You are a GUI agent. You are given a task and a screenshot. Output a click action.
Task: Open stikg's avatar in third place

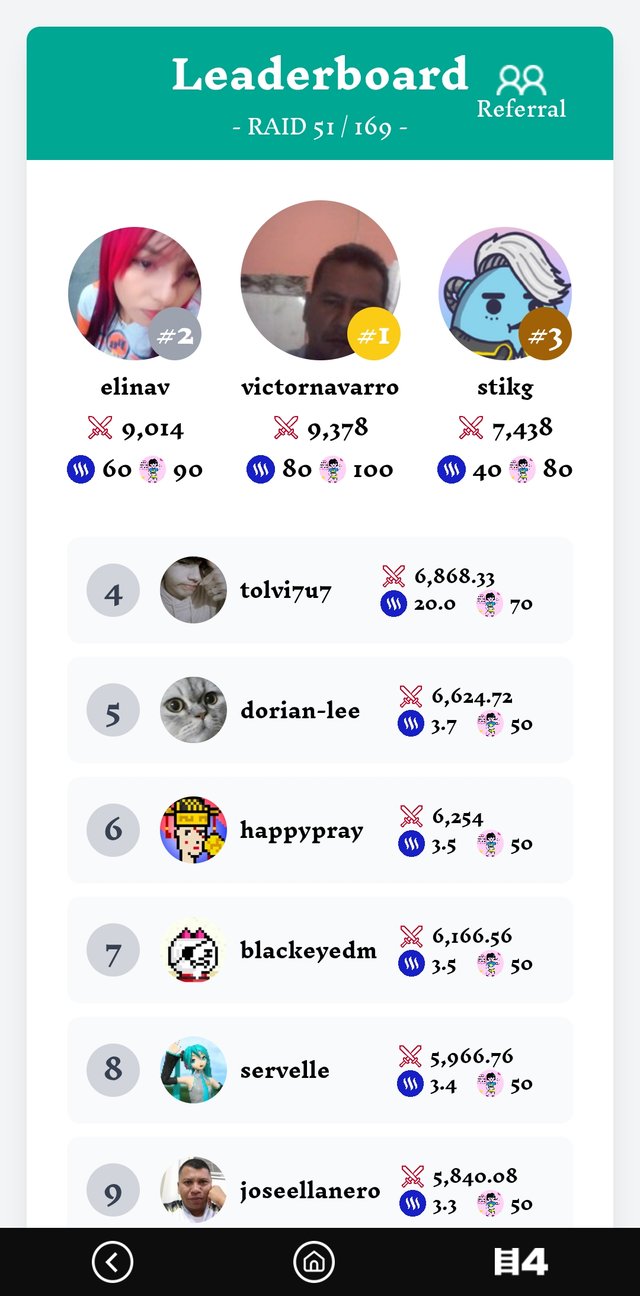[x=505, y=293]
